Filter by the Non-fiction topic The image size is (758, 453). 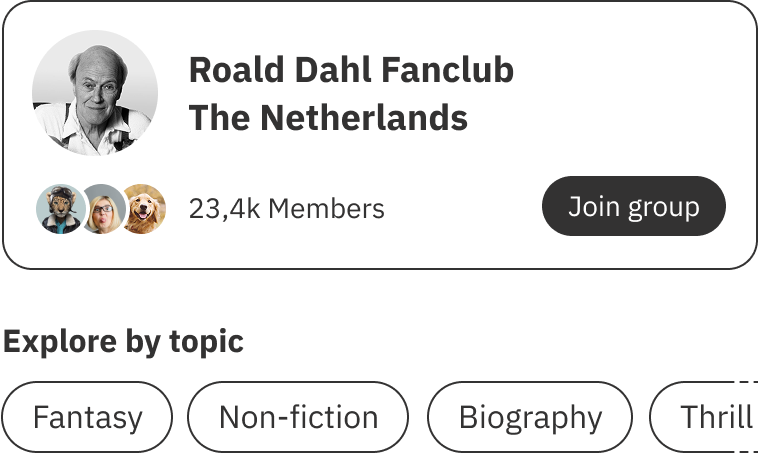(x=298, y=416)
